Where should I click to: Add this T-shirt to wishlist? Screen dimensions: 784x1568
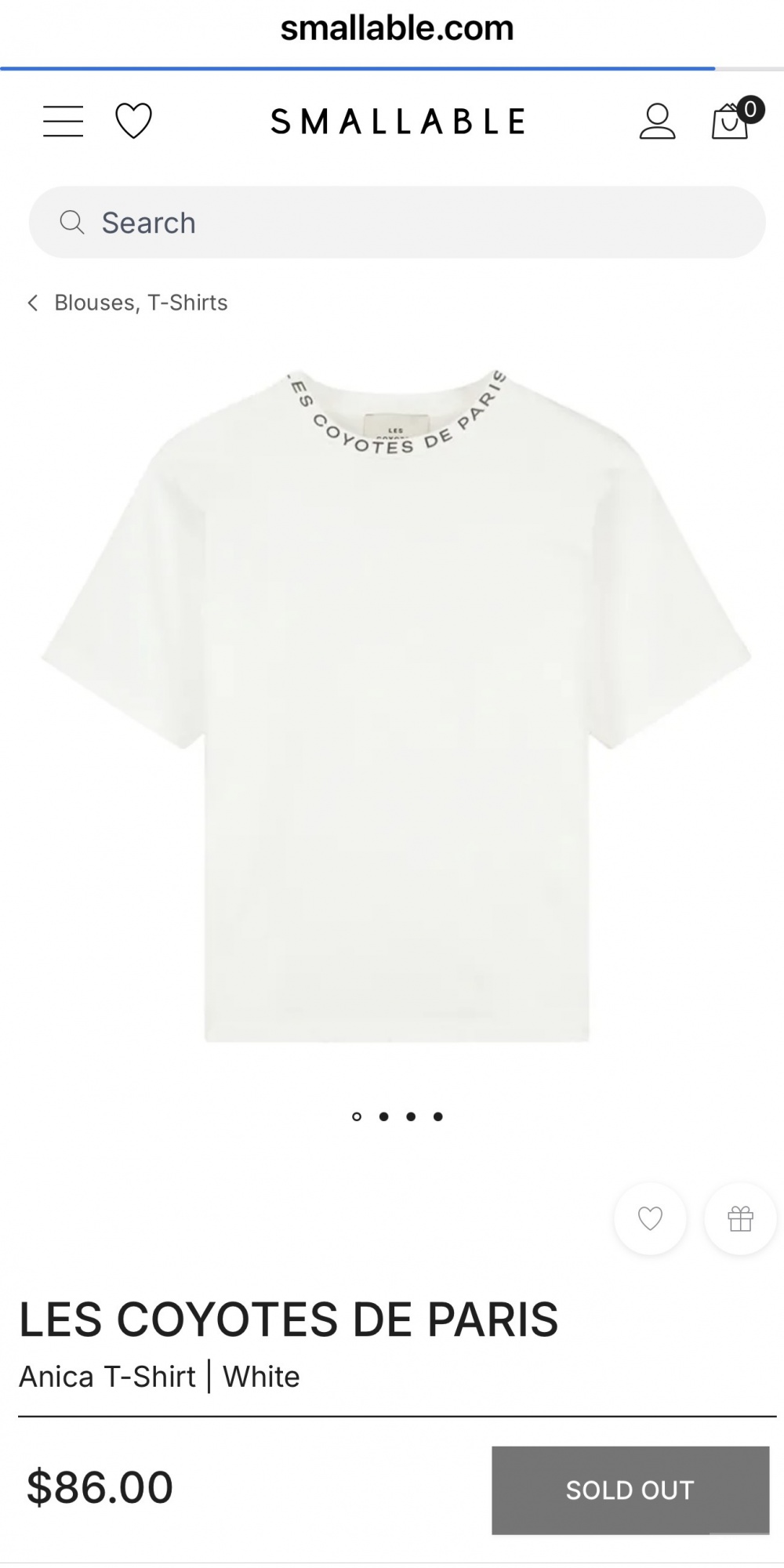click(650, 1218)
